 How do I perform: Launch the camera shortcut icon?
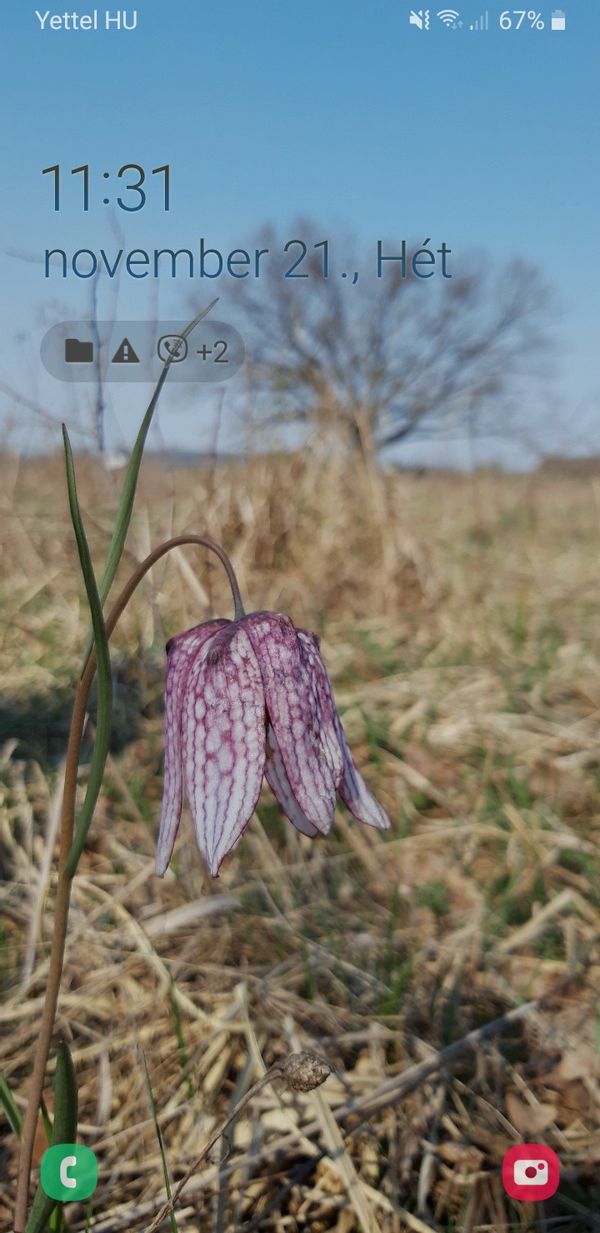[x=531, y=1172]
